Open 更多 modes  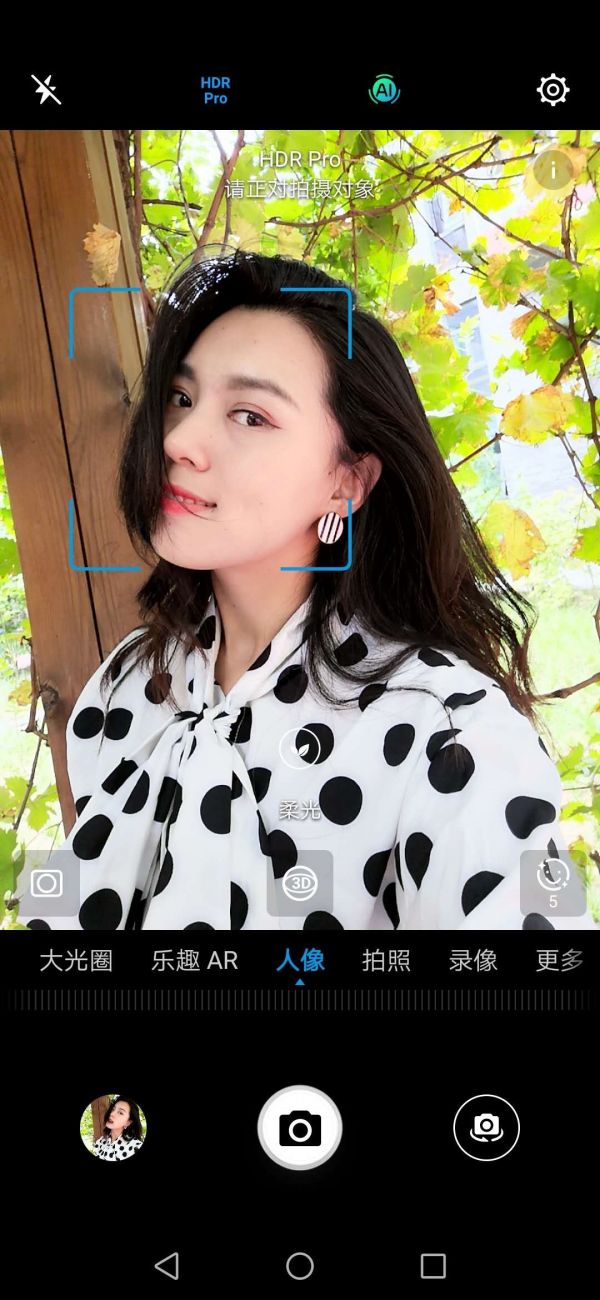click(560, 961)
